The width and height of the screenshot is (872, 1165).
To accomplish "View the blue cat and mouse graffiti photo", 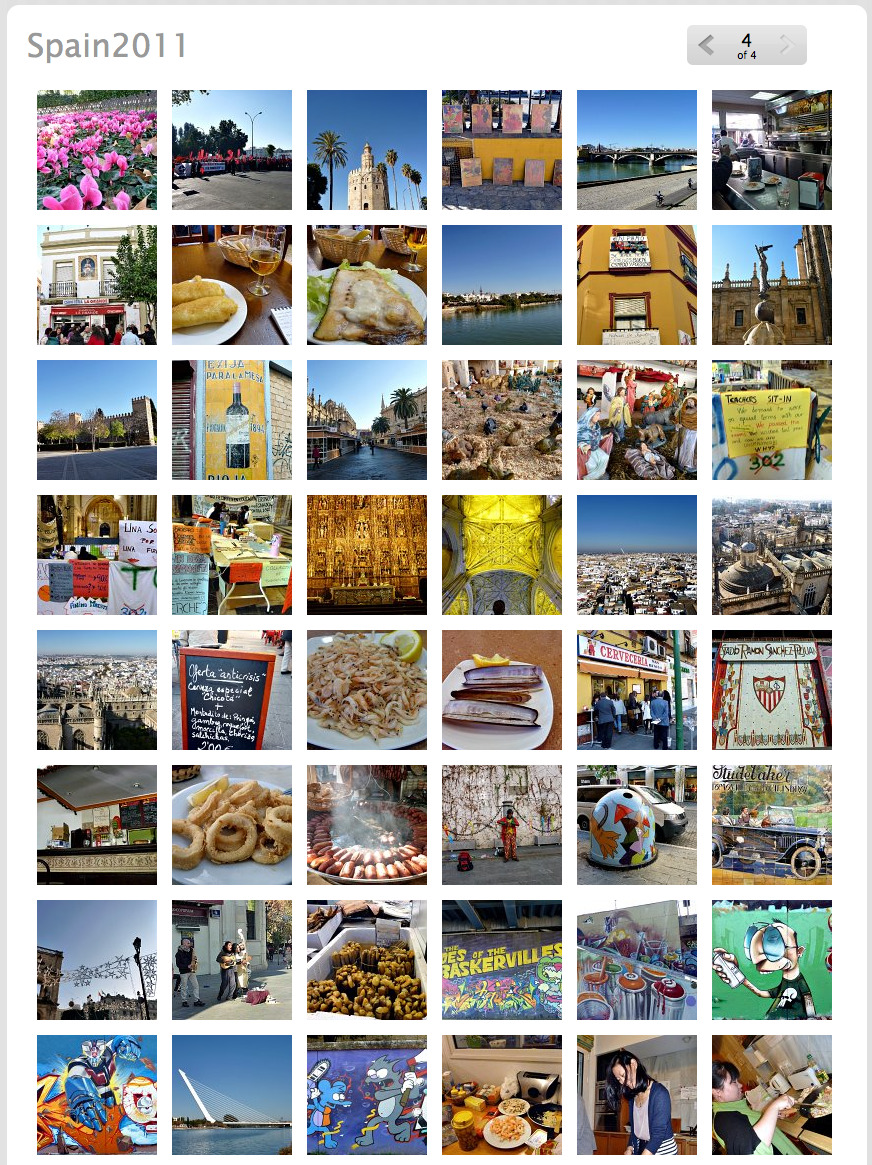I will [x=367, y=1095].
